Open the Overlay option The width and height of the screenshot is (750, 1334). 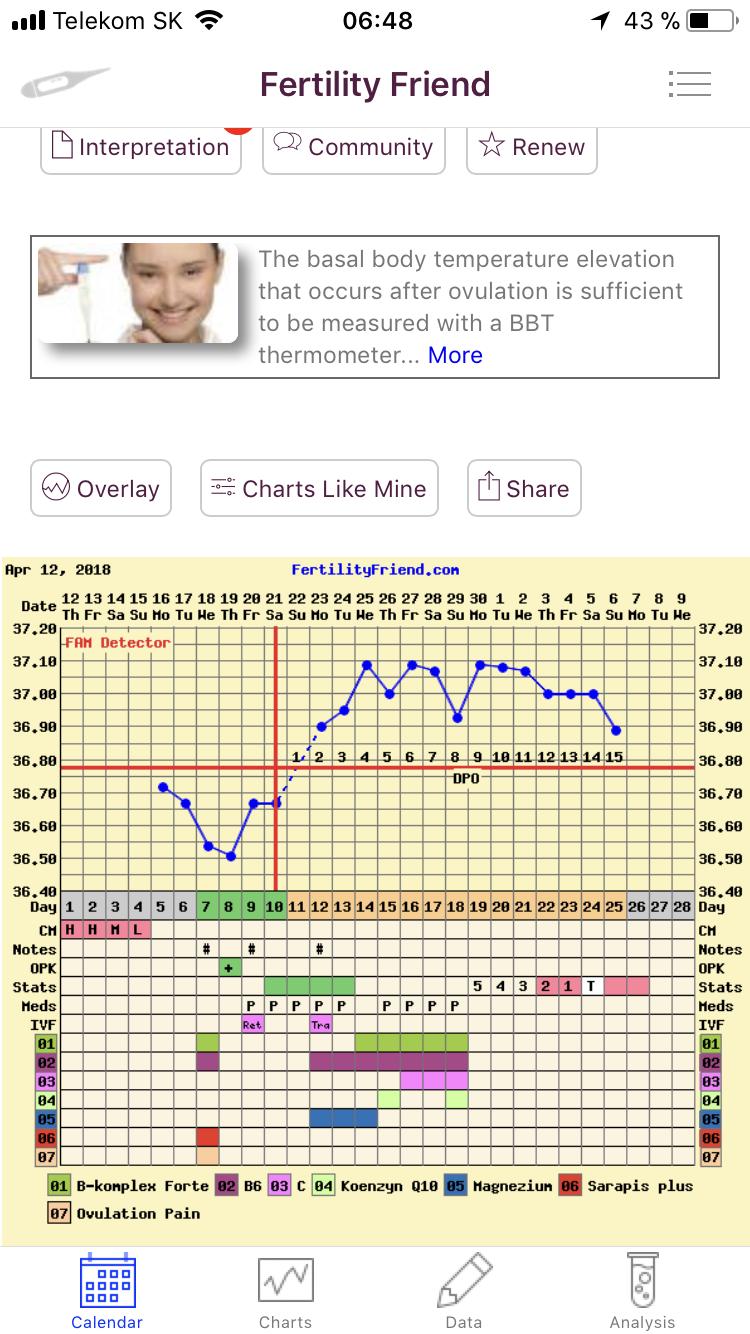pyautogui.click(x=101, y=488)
